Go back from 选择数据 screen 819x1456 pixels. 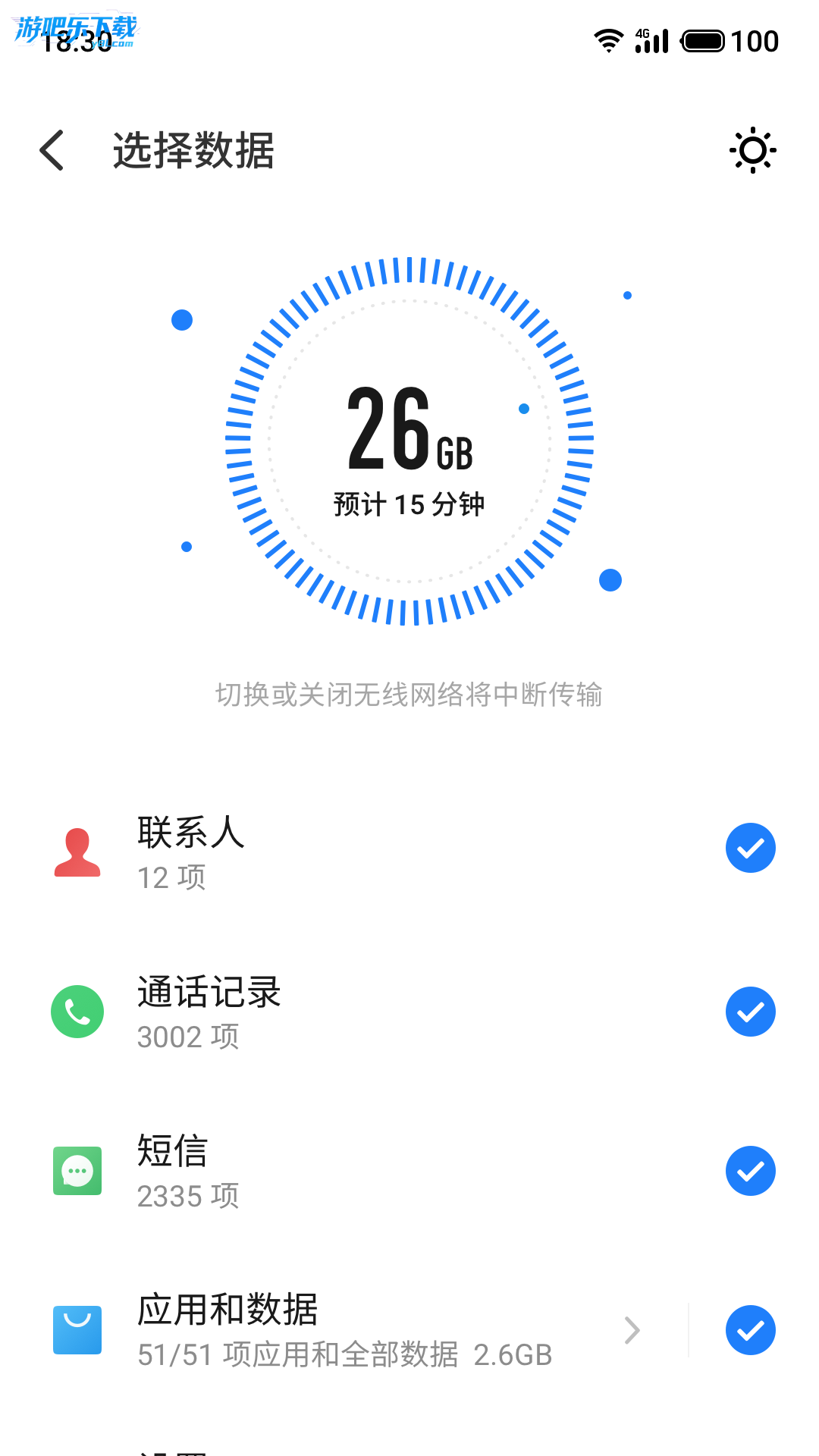[52, 150]
